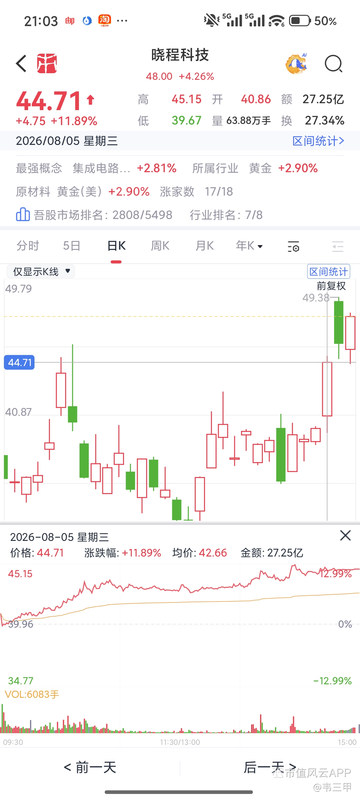Image resolution: width=360 pixels, height=801 pixels.
Task: Close the intraday detail panel
Action: point(345,535)
